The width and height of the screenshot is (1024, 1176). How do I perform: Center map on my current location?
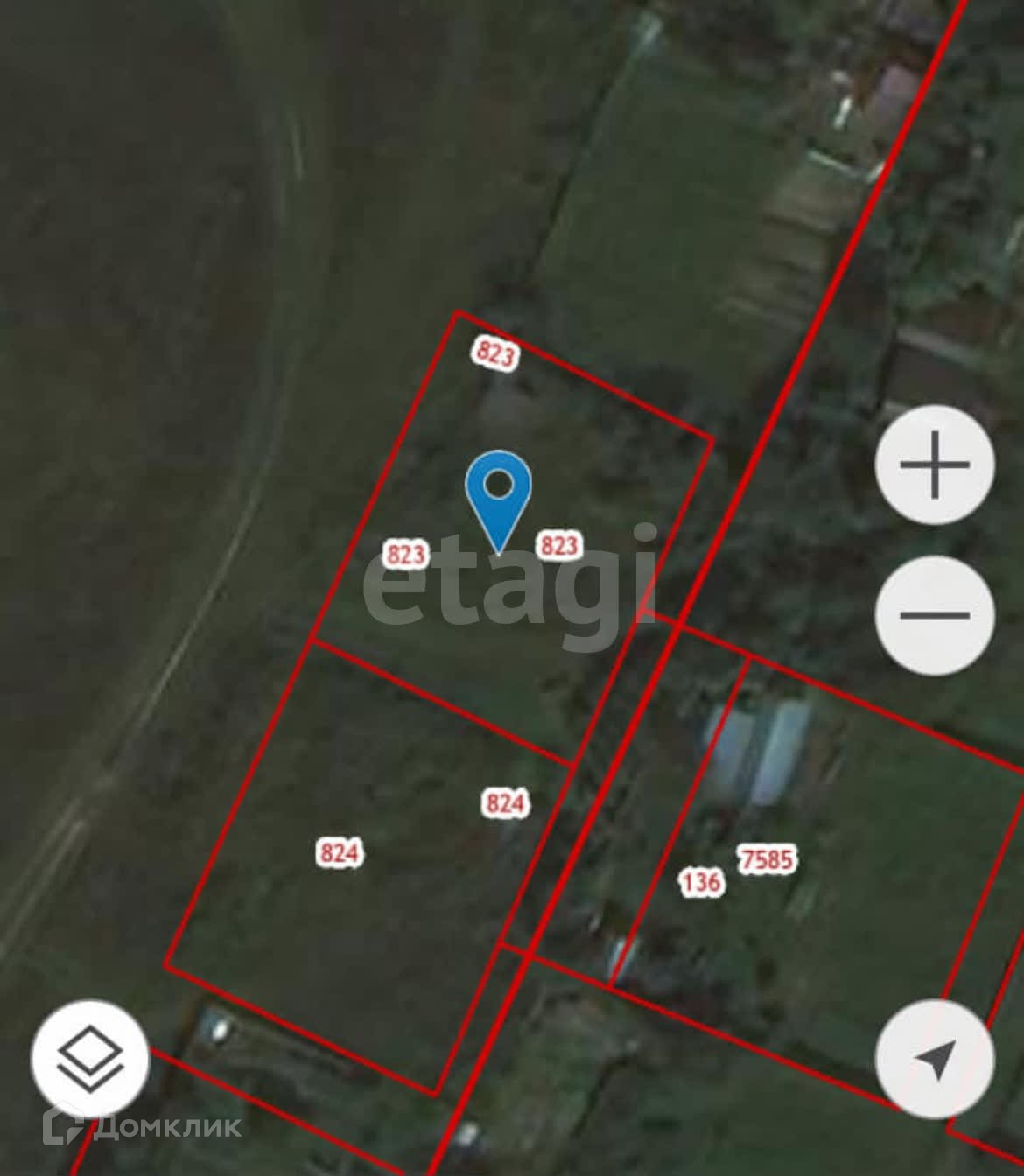(935, 1059)
